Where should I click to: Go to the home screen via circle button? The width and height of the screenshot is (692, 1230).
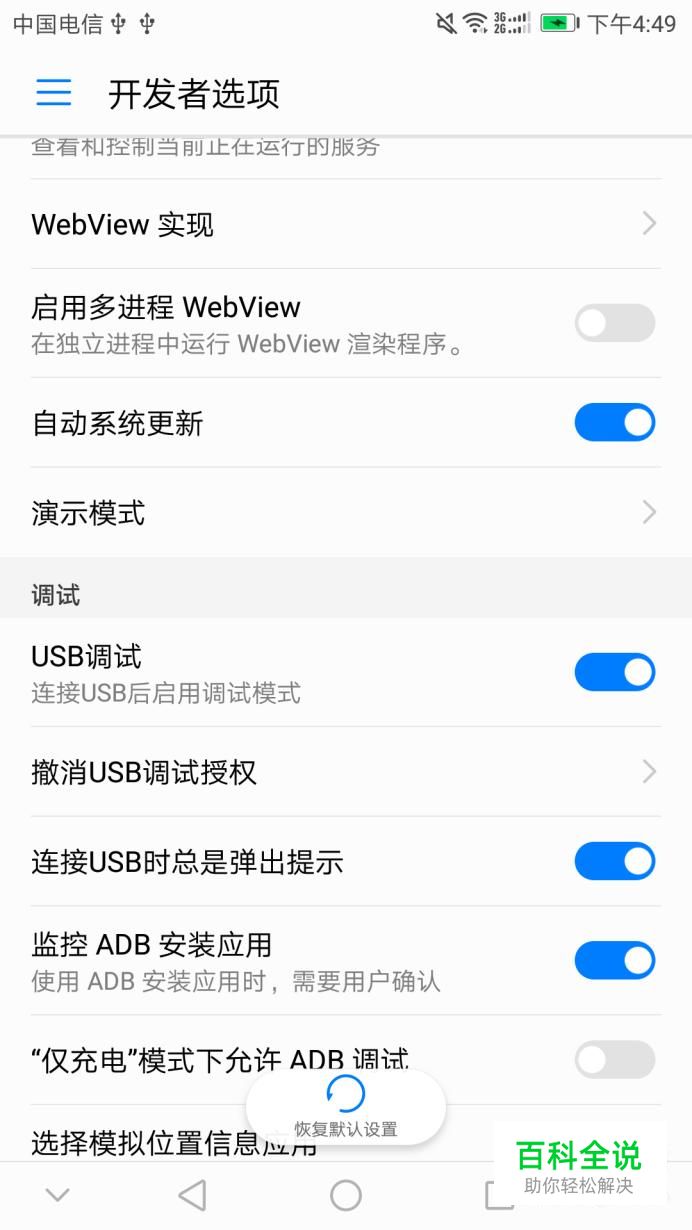[x=346, y=1195]
